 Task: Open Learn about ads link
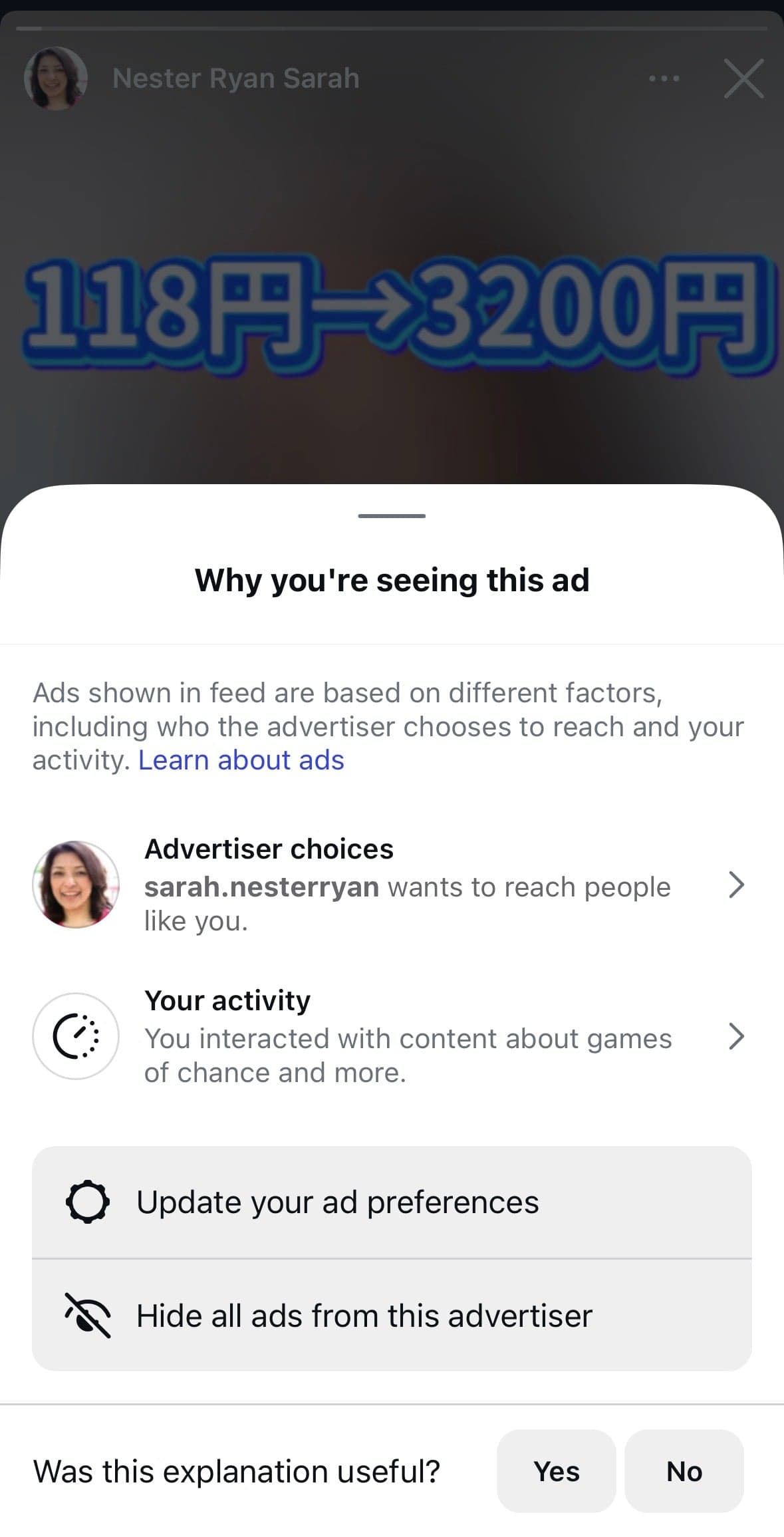241,760
